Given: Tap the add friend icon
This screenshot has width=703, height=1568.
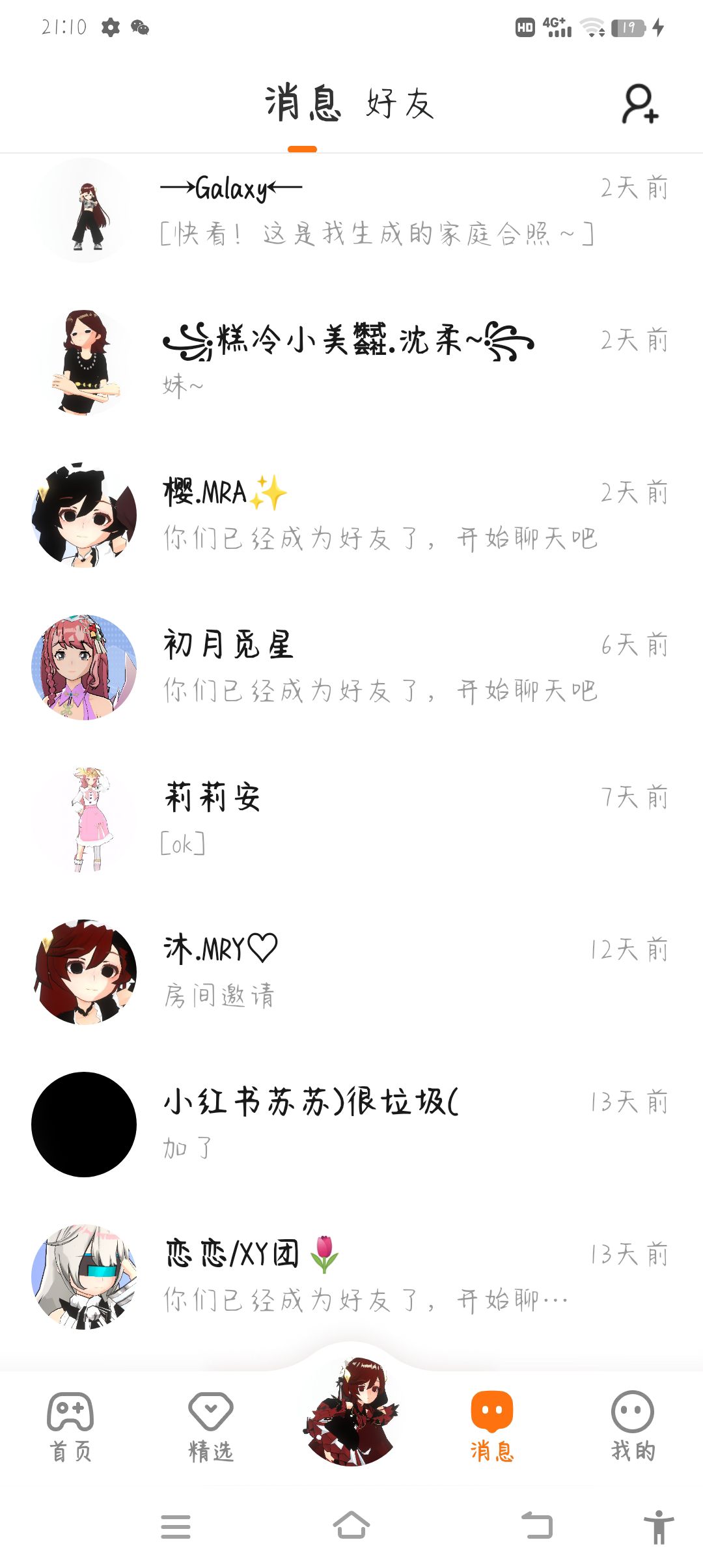Looking at the screenshot, I should 641,104.
